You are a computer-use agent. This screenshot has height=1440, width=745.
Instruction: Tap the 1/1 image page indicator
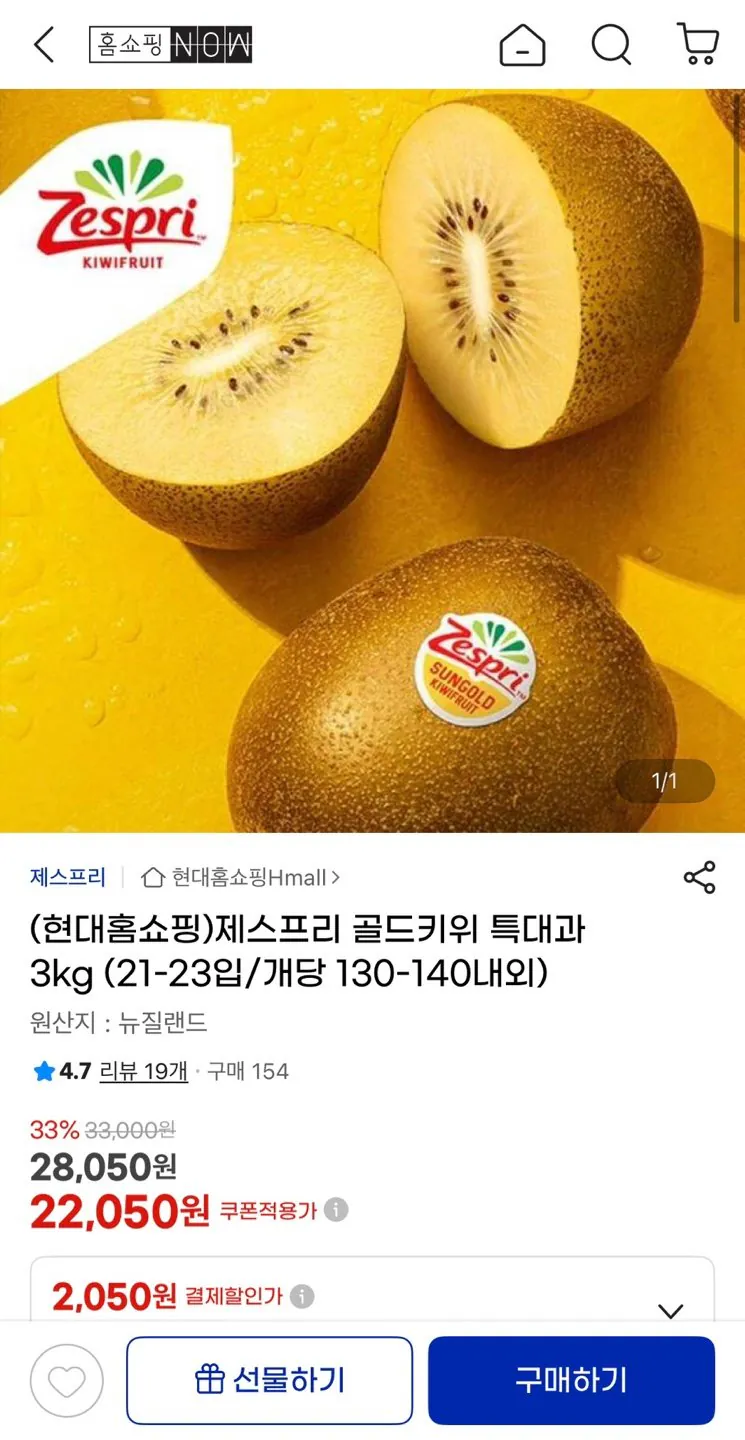tap(664, 782)
